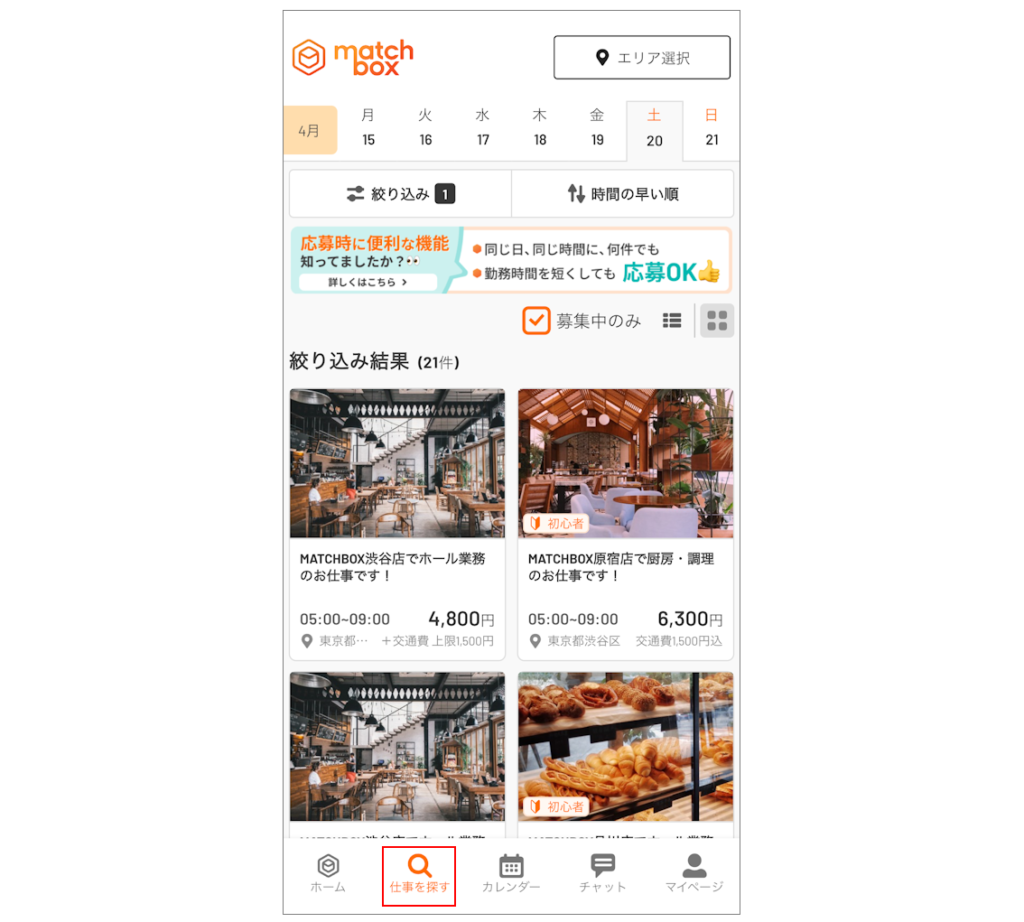Select Sunday the 21st
The width and height of the screenshot is (1024, 922).
[x=711, y=128]
